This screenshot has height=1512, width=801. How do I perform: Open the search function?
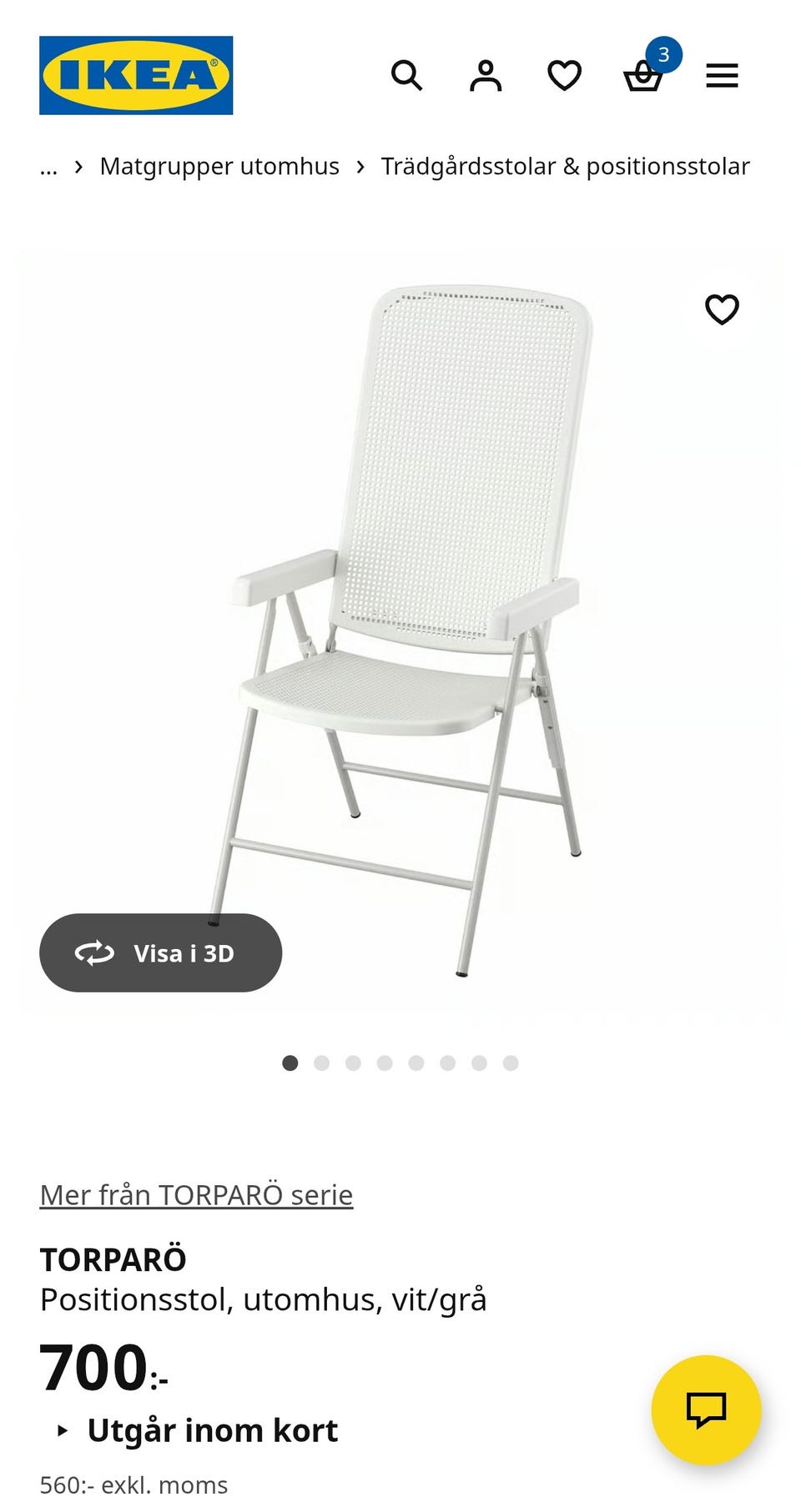click(406, 76)
